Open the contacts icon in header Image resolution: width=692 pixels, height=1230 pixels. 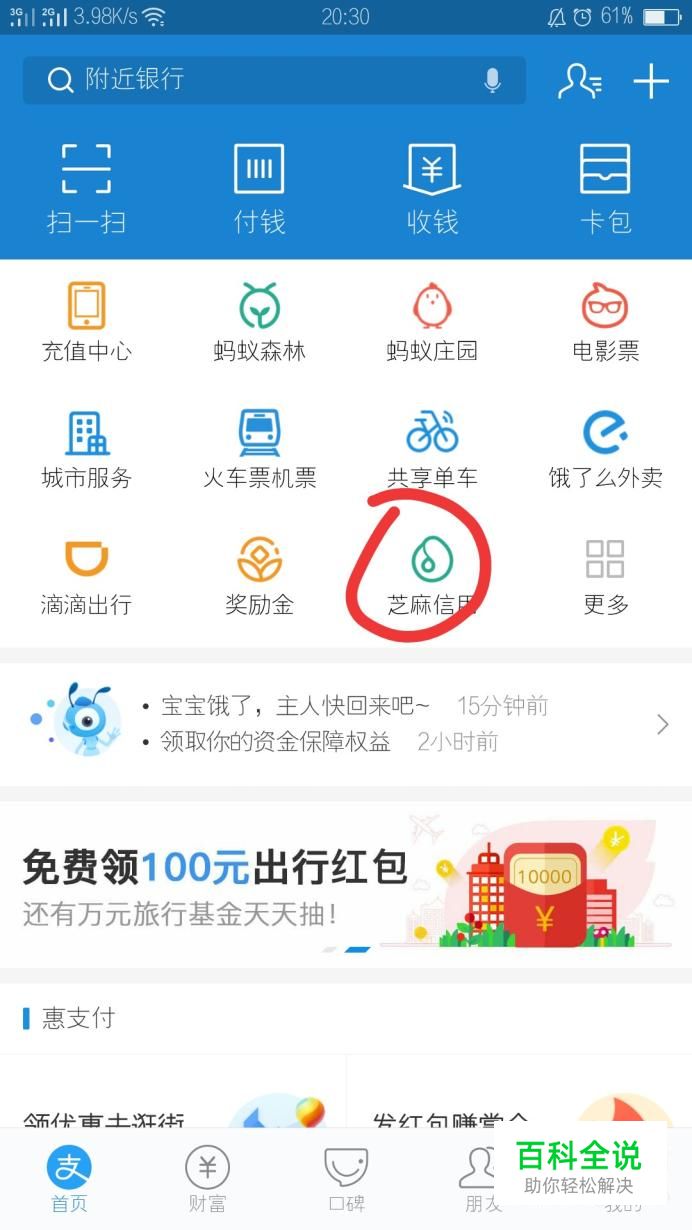coord(580,81)
